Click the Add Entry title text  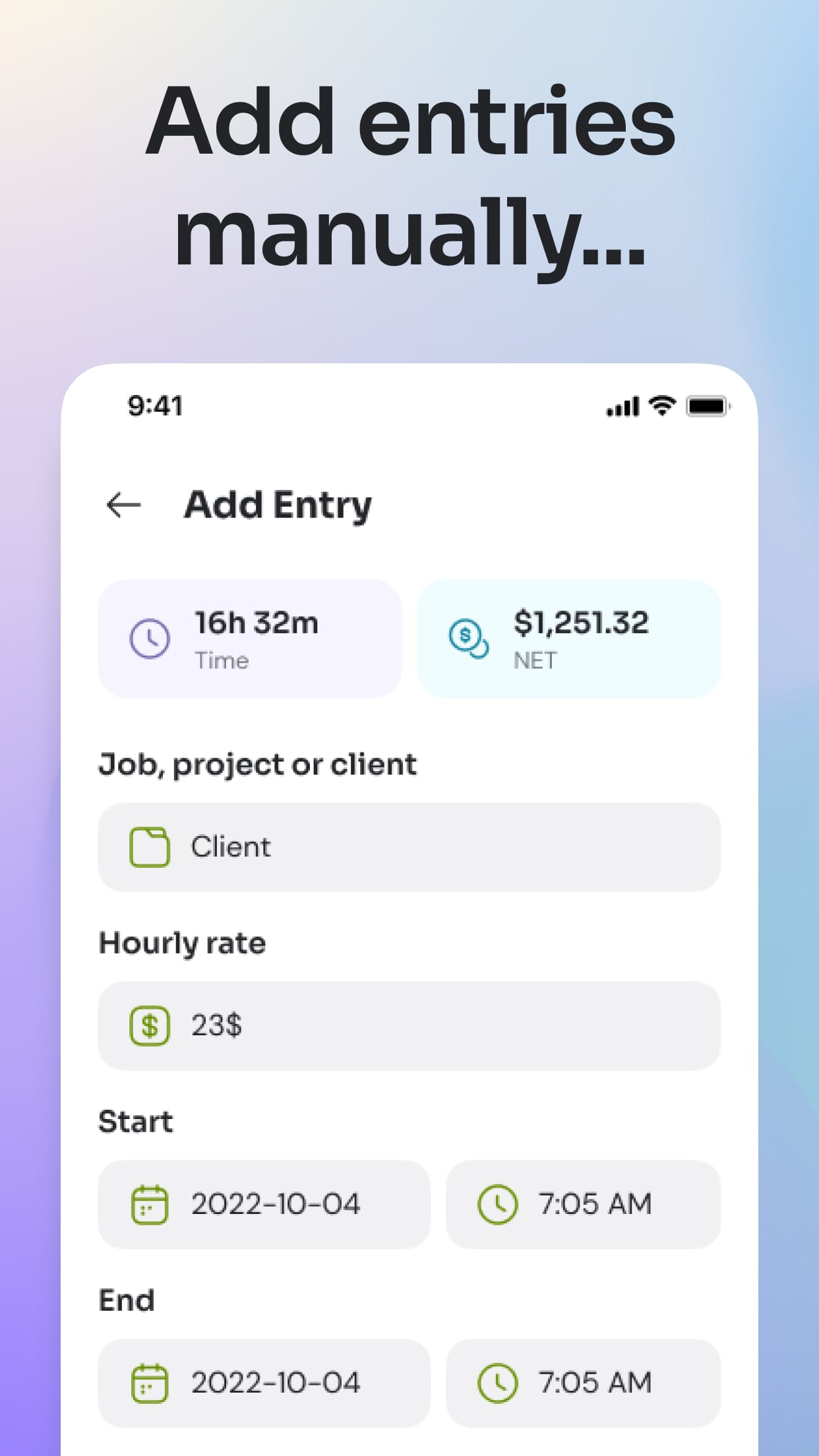[x=278, y=505]
